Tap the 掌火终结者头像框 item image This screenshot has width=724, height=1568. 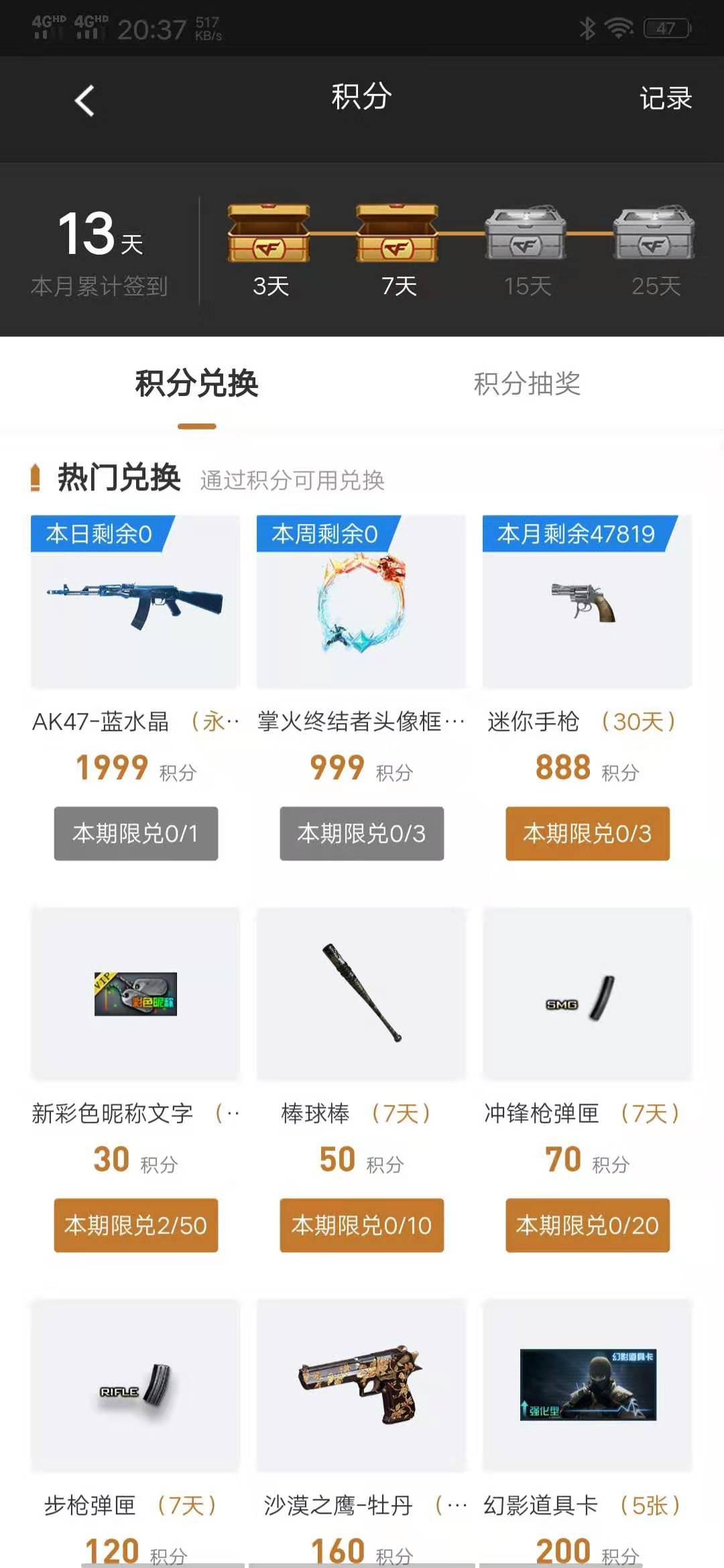(361, 604)
